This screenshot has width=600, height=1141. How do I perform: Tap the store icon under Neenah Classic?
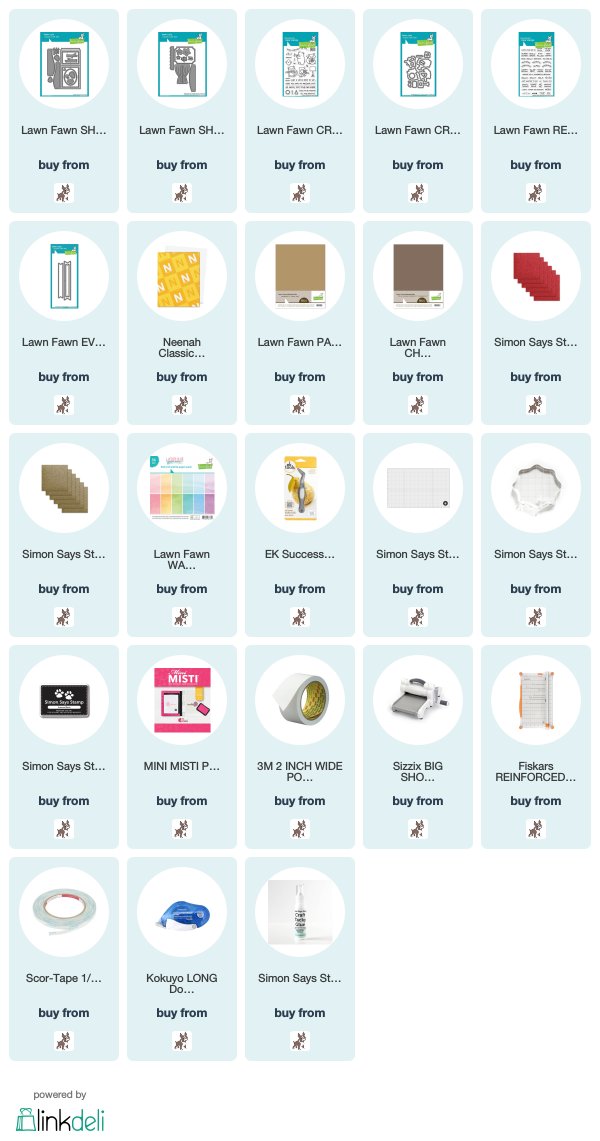[181, 405]
